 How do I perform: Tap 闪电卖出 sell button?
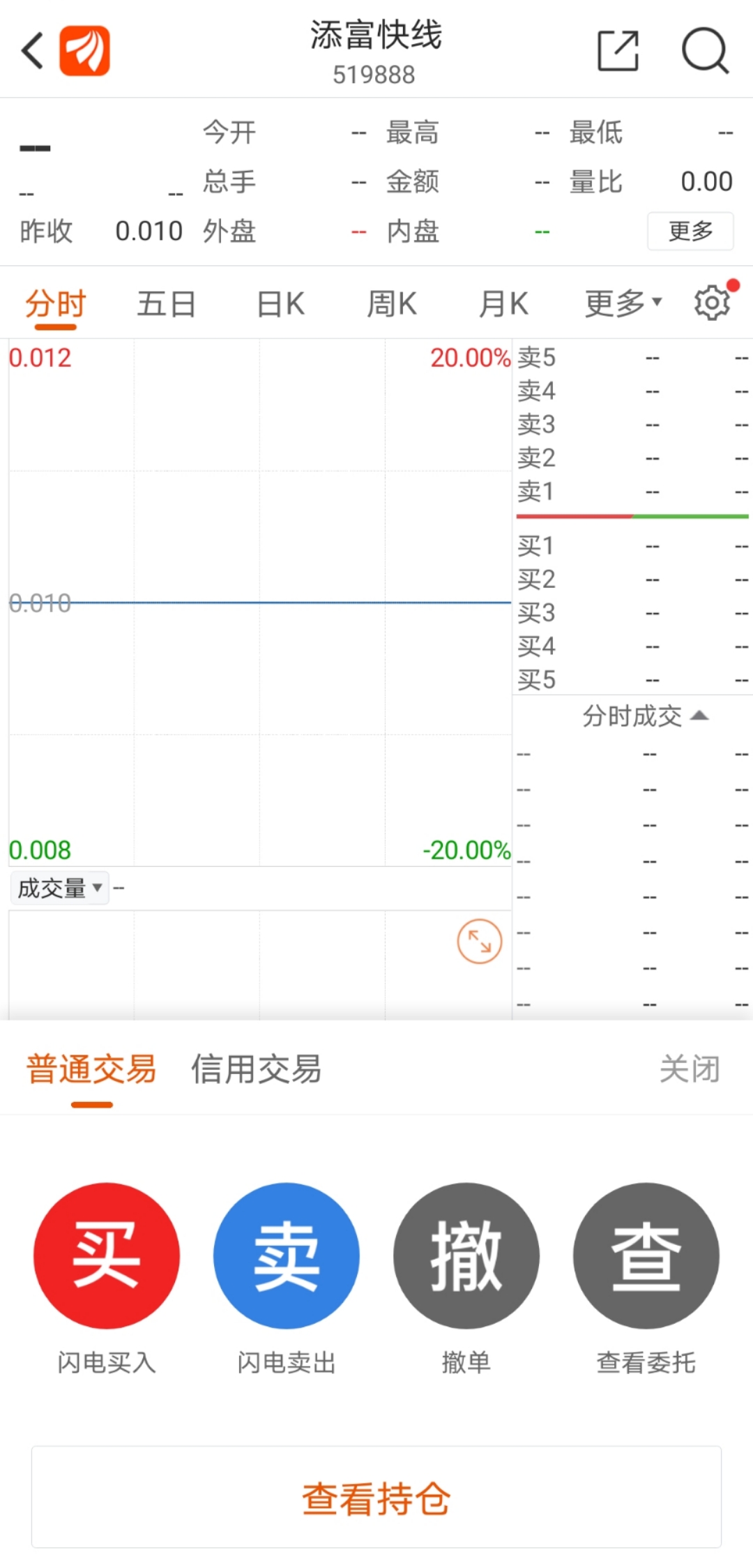pos(287,1256)
